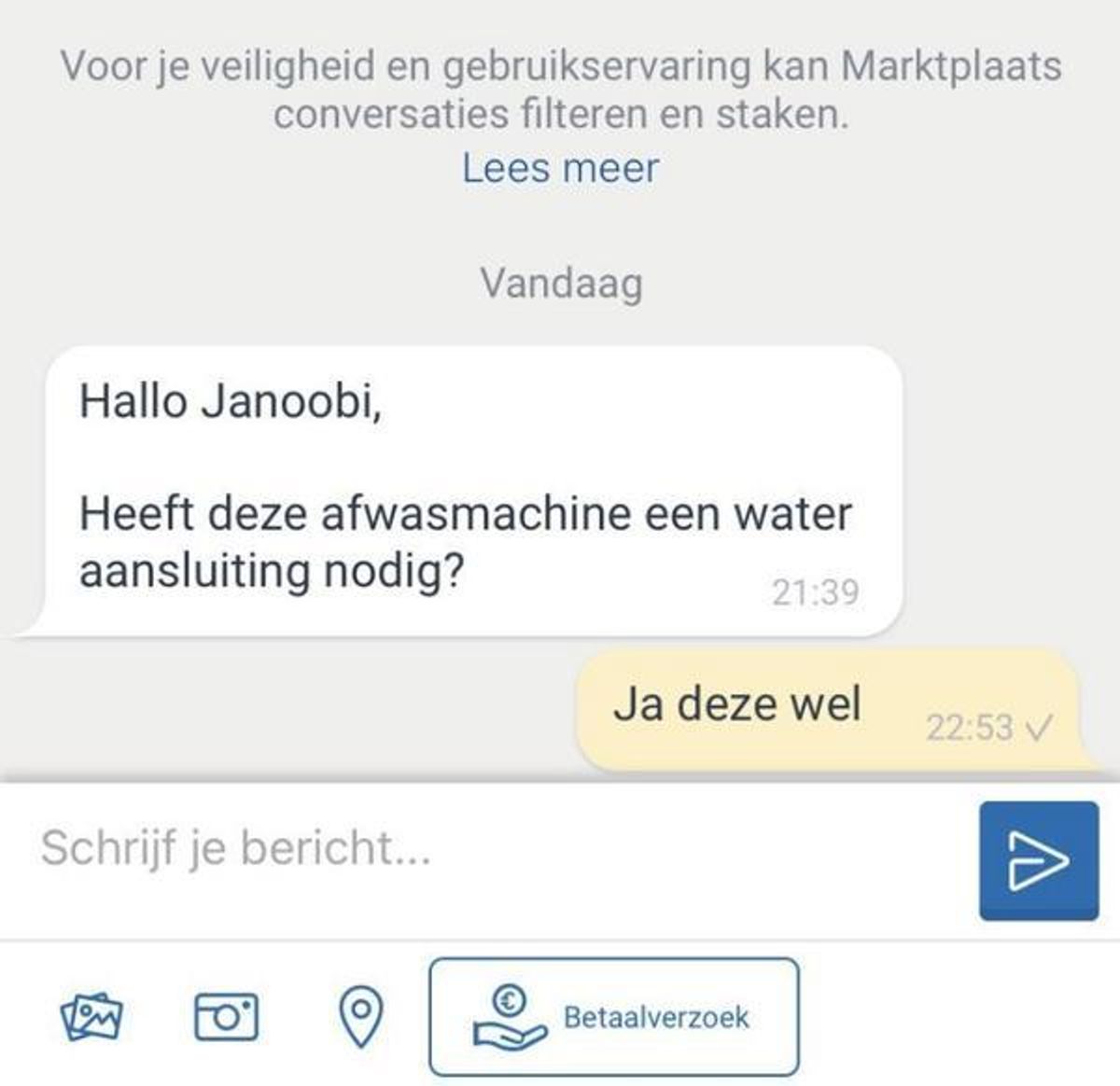This screenshot has height=1086, width=1120.
Task: Share your location with the pin icon
Action: coord(361,1016)
